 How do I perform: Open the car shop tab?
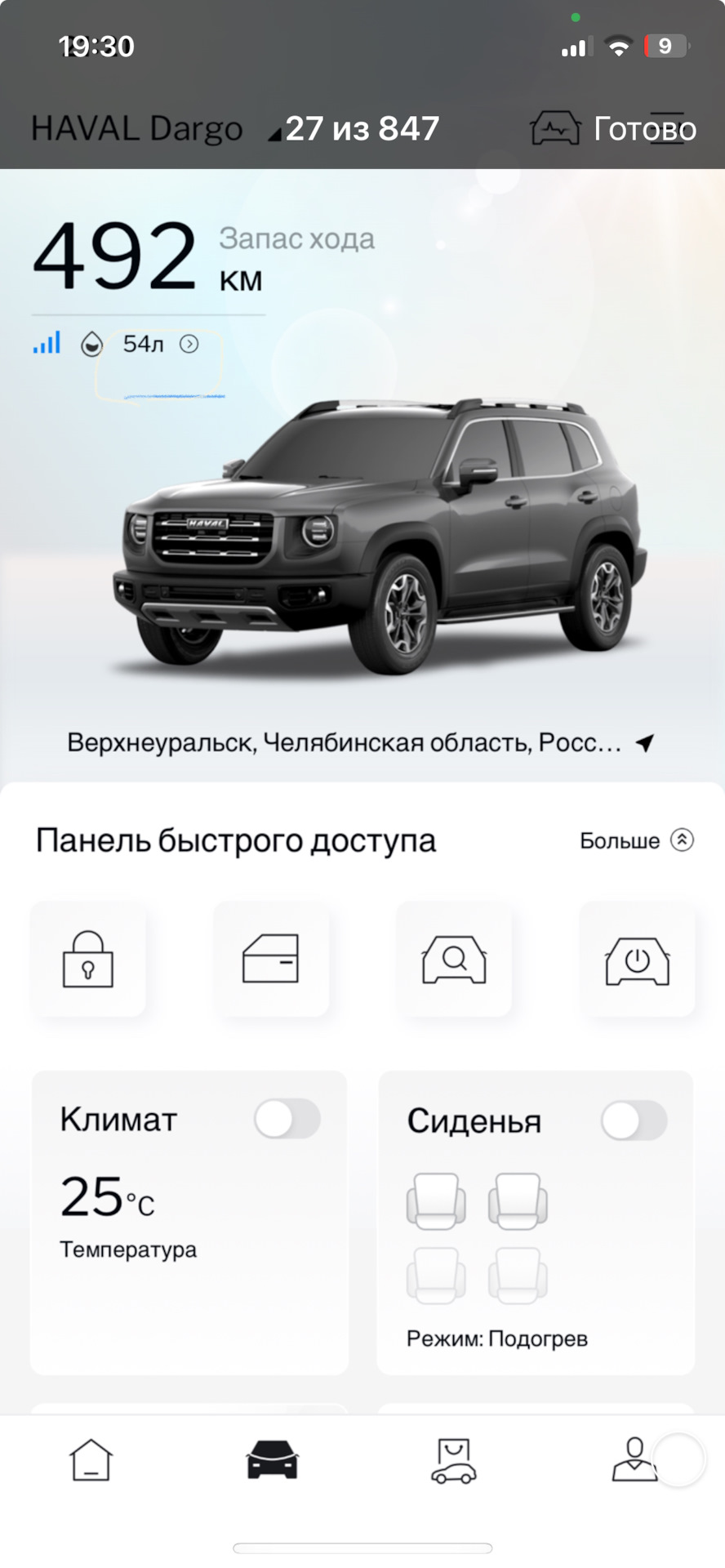pyautogui.click(x=454, y=1460)
